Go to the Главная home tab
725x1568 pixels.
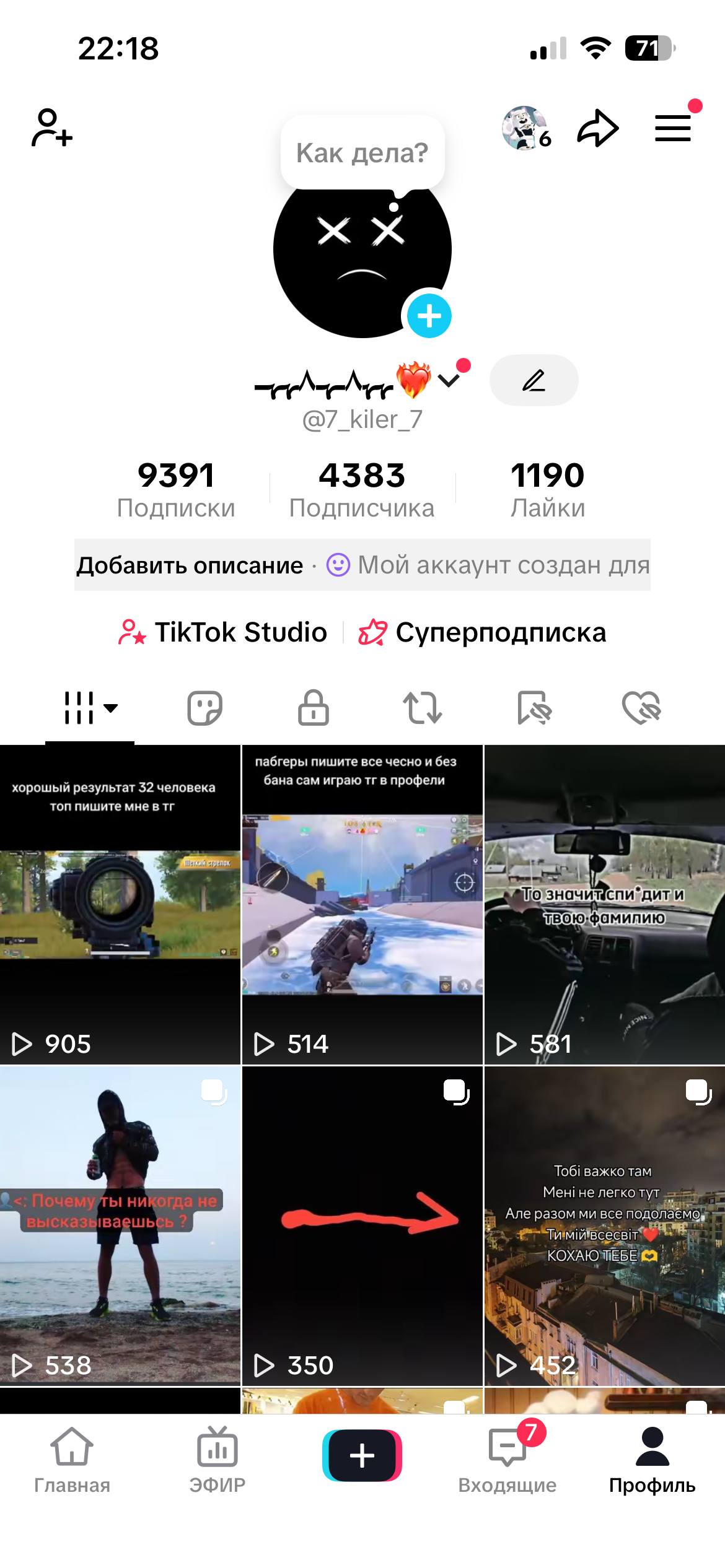tap(72, 1460)
